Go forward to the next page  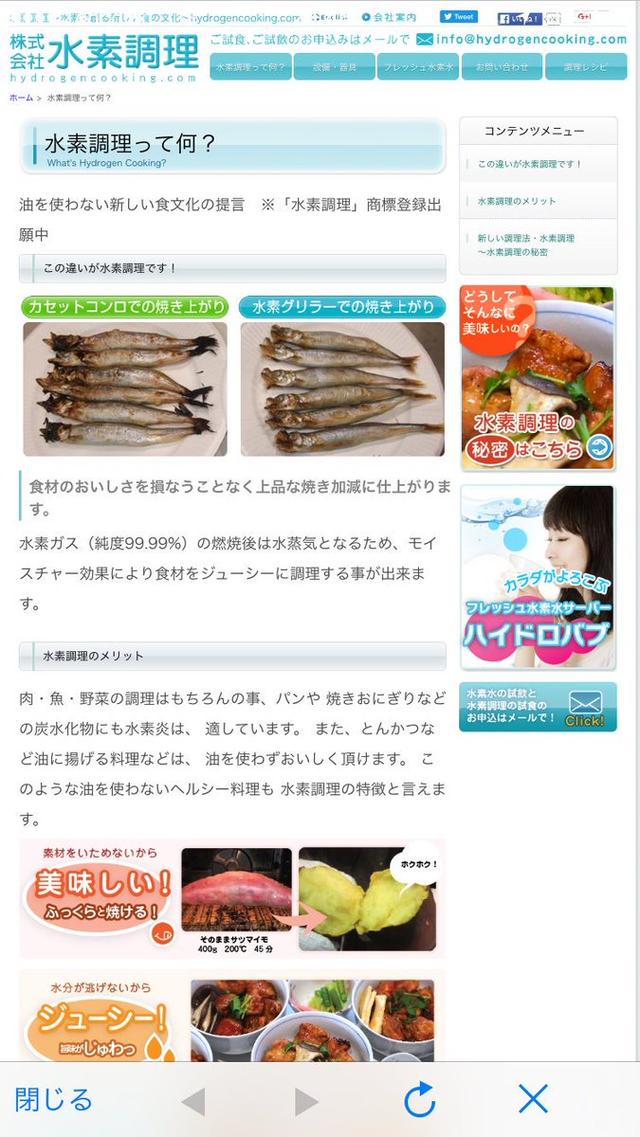tap(306, 1101)
